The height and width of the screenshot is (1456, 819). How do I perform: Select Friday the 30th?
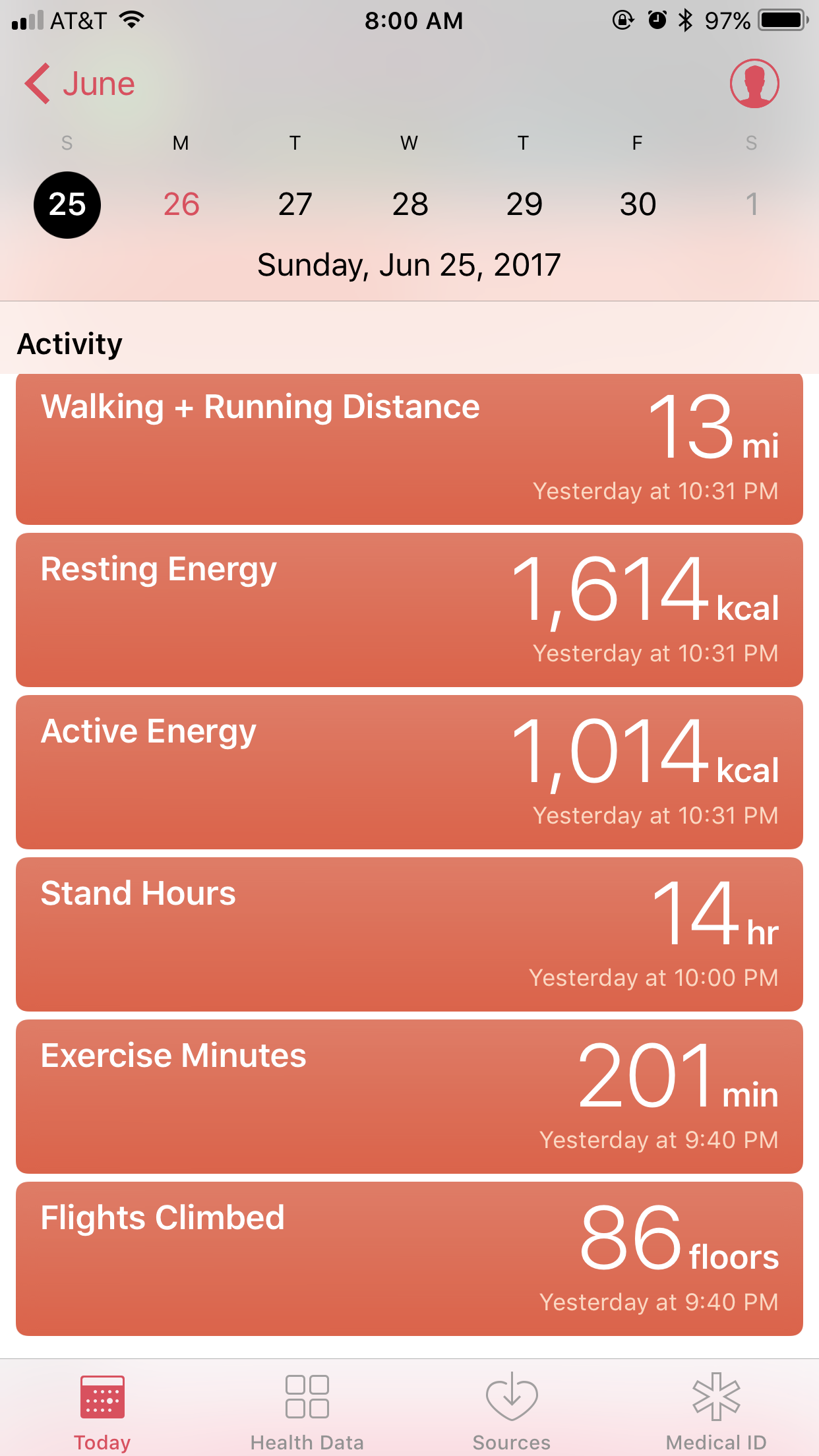point(638,204)
